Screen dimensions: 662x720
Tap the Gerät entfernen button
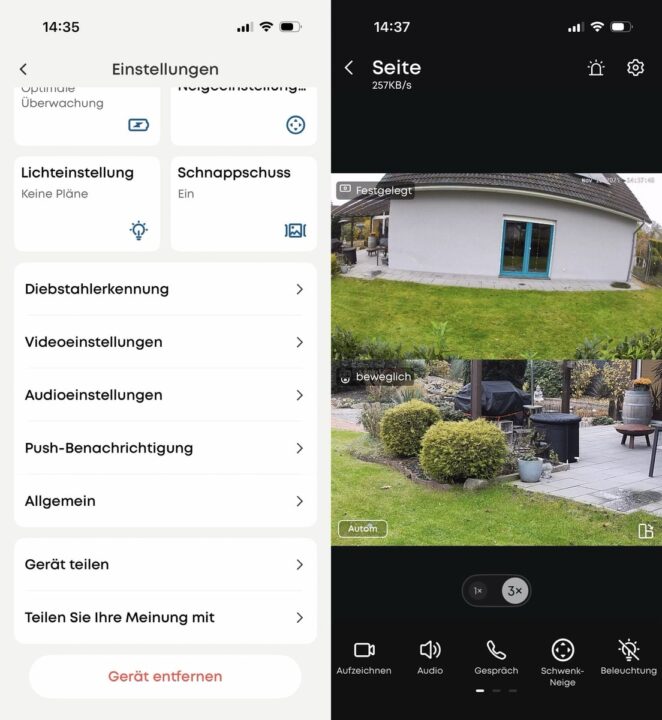[165, 677]
